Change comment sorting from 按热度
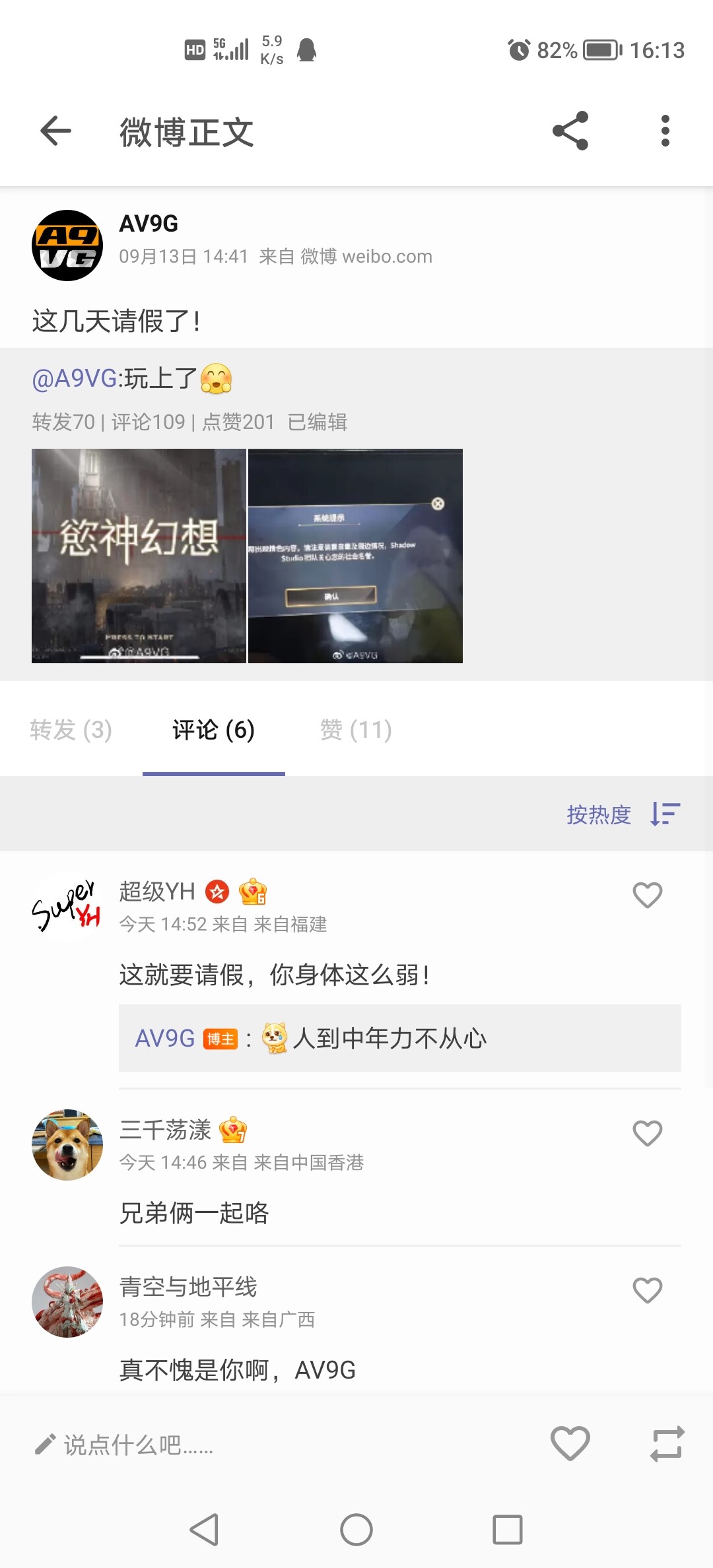The image size is (713, 1568). pyautogui.click(x=623, y=814)
